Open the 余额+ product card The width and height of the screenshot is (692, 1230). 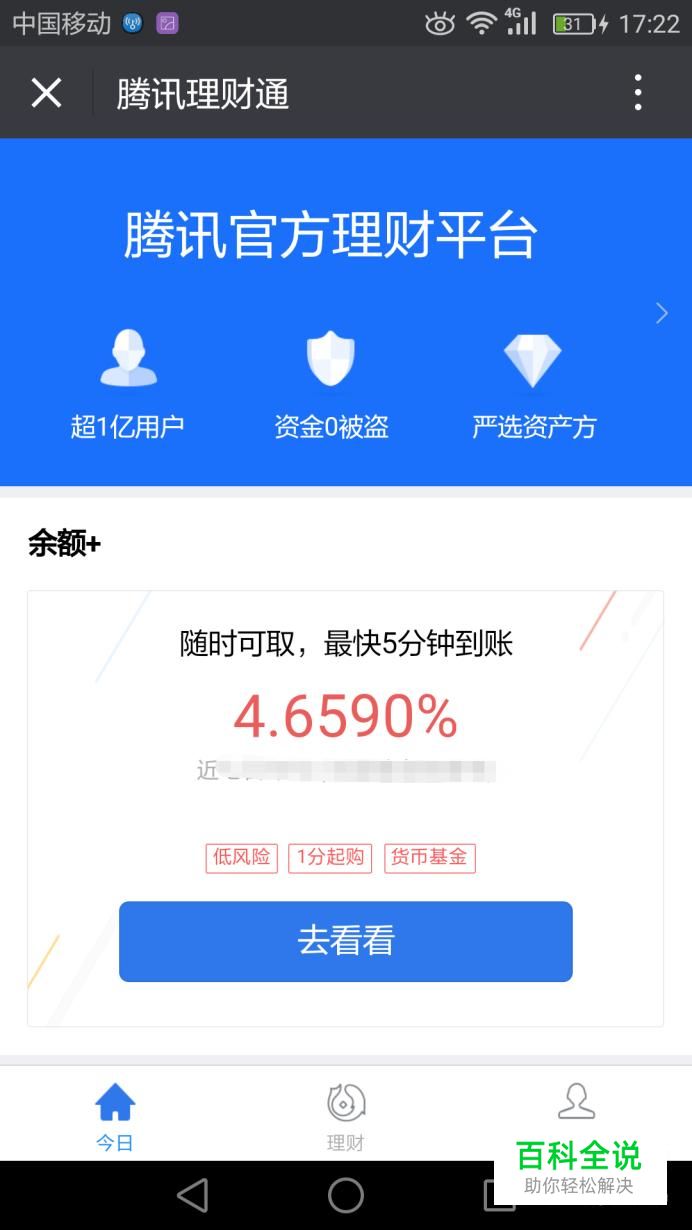click(x=345, y=808)
